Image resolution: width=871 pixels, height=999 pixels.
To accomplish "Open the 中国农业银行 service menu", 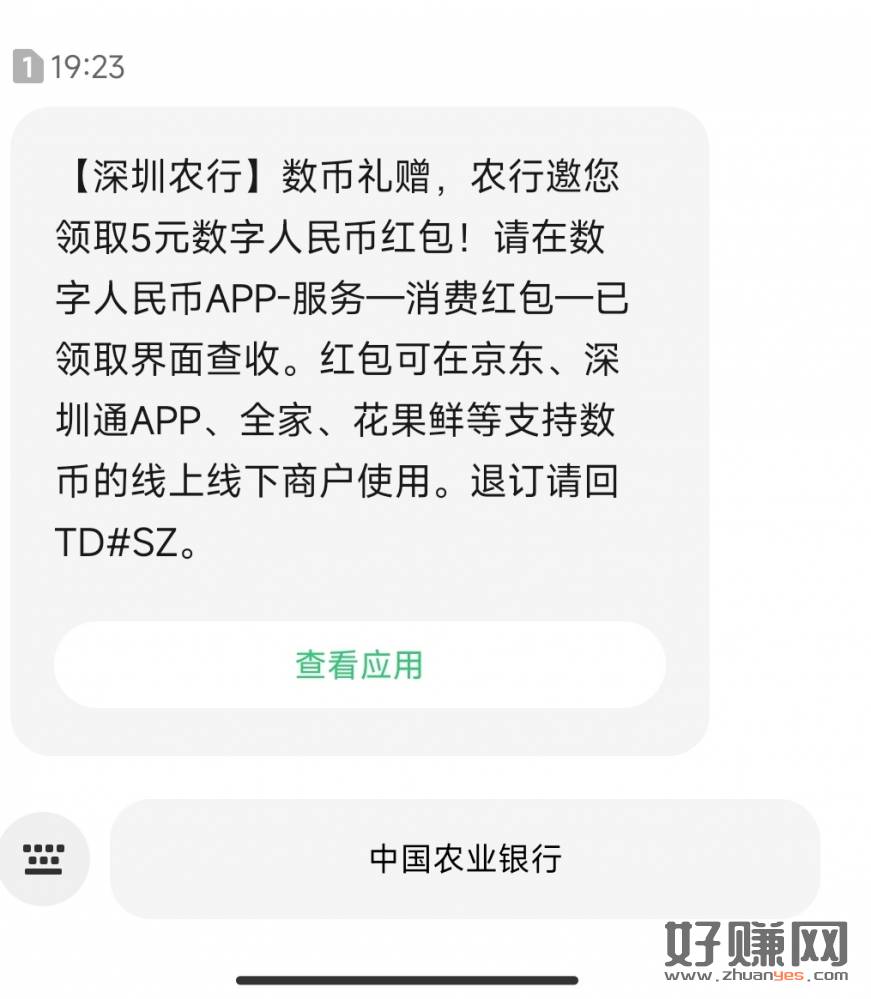I will point(465,858).
